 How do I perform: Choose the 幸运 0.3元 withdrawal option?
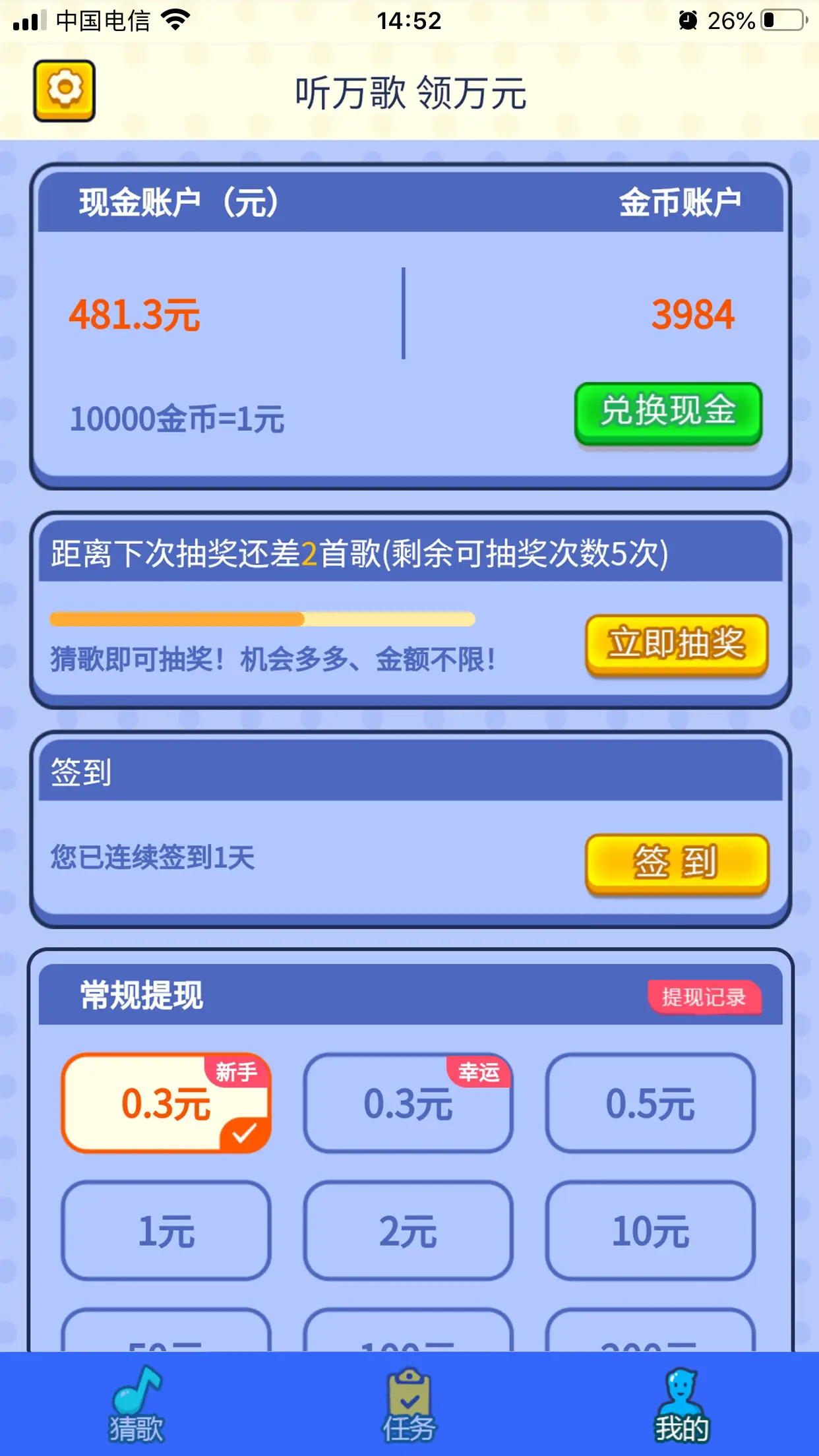pyautogui.click(x=408, y=1103)
